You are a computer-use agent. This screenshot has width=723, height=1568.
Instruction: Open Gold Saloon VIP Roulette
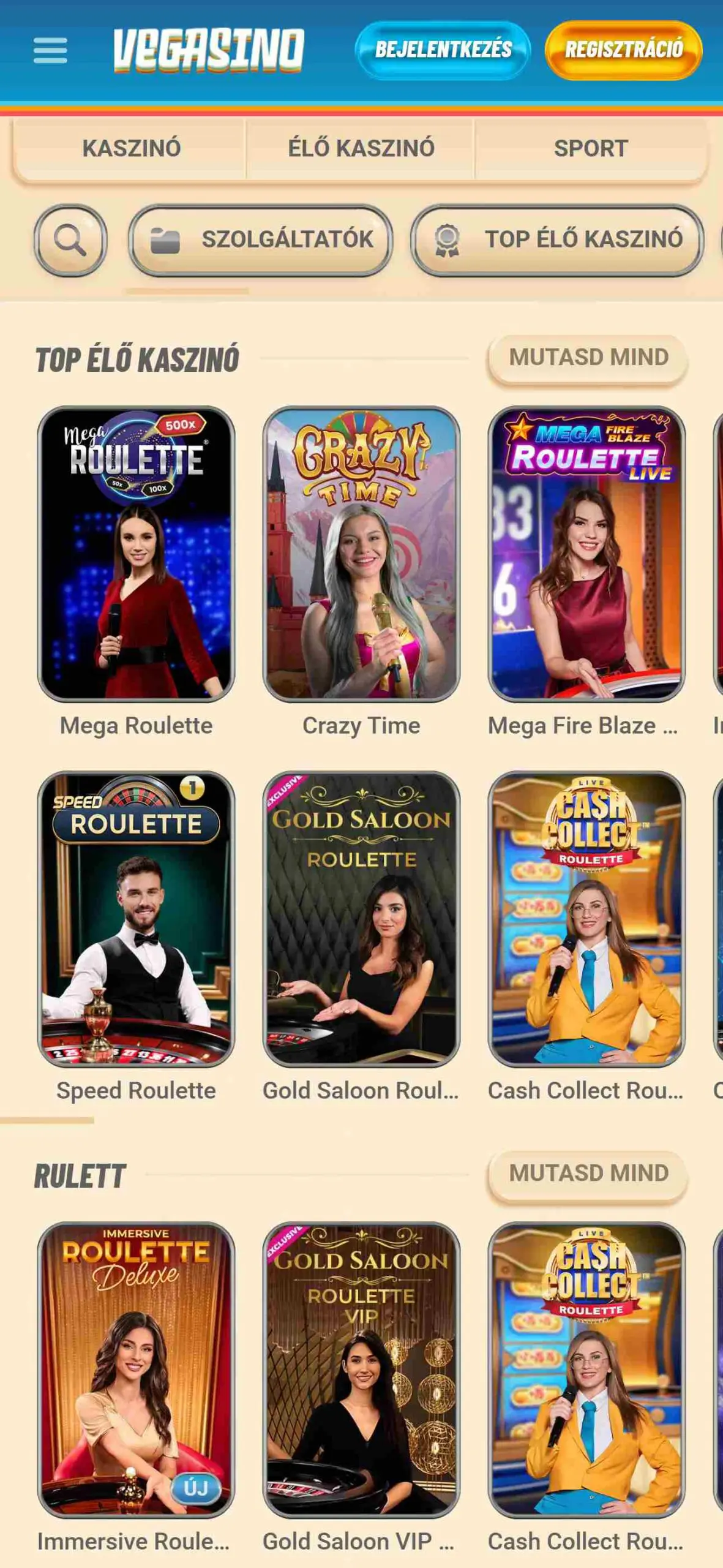click(361, 1370)
